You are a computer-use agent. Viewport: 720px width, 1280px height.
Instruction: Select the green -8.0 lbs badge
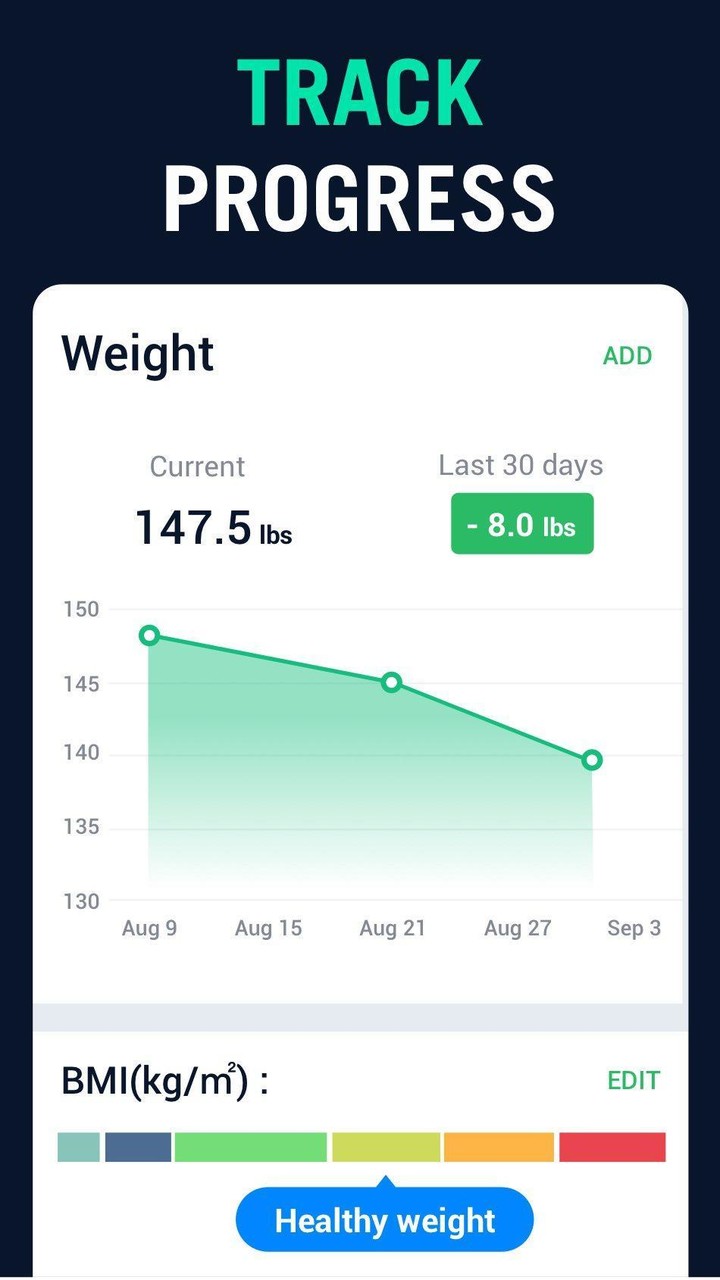[521, 523]
